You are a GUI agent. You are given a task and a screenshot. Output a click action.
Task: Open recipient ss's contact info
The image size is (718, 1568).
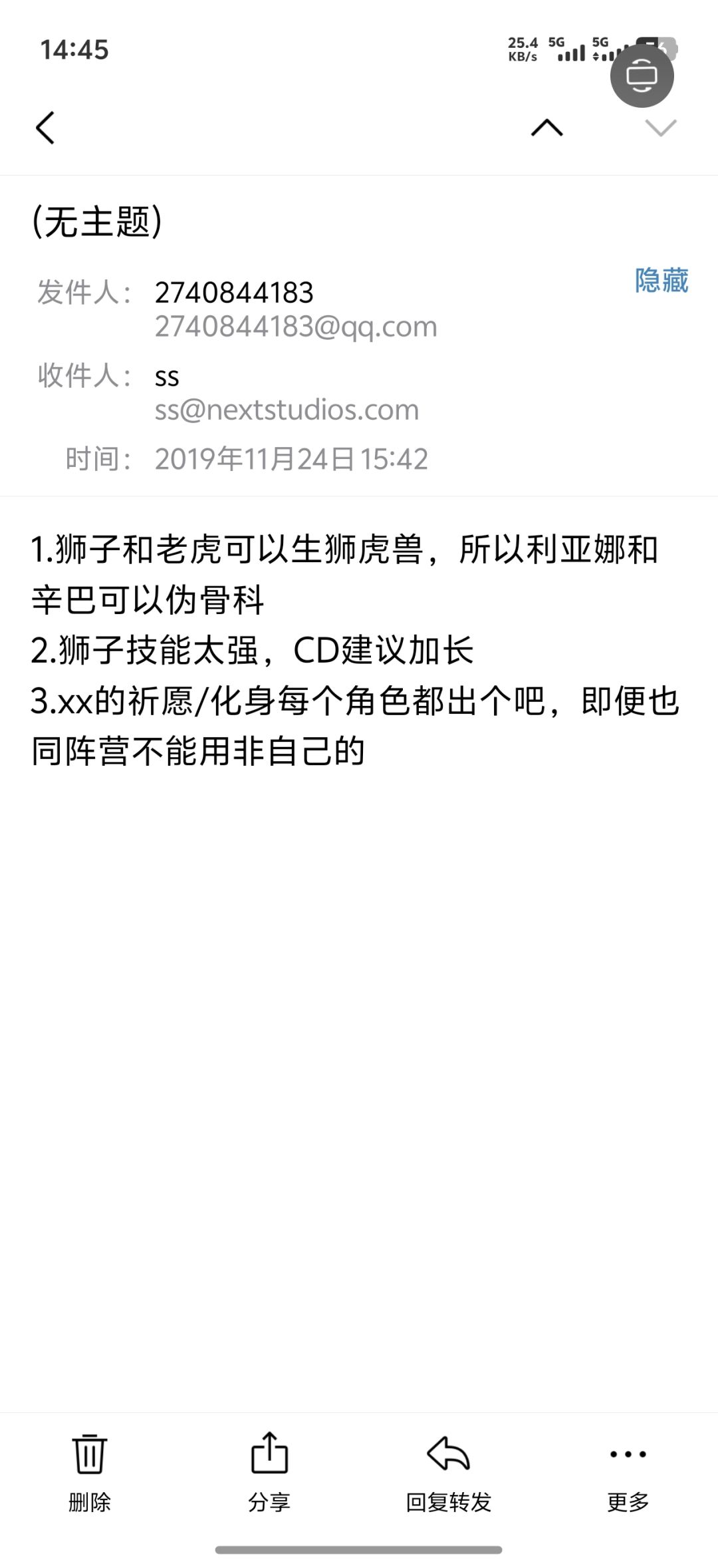pos(167,377)
